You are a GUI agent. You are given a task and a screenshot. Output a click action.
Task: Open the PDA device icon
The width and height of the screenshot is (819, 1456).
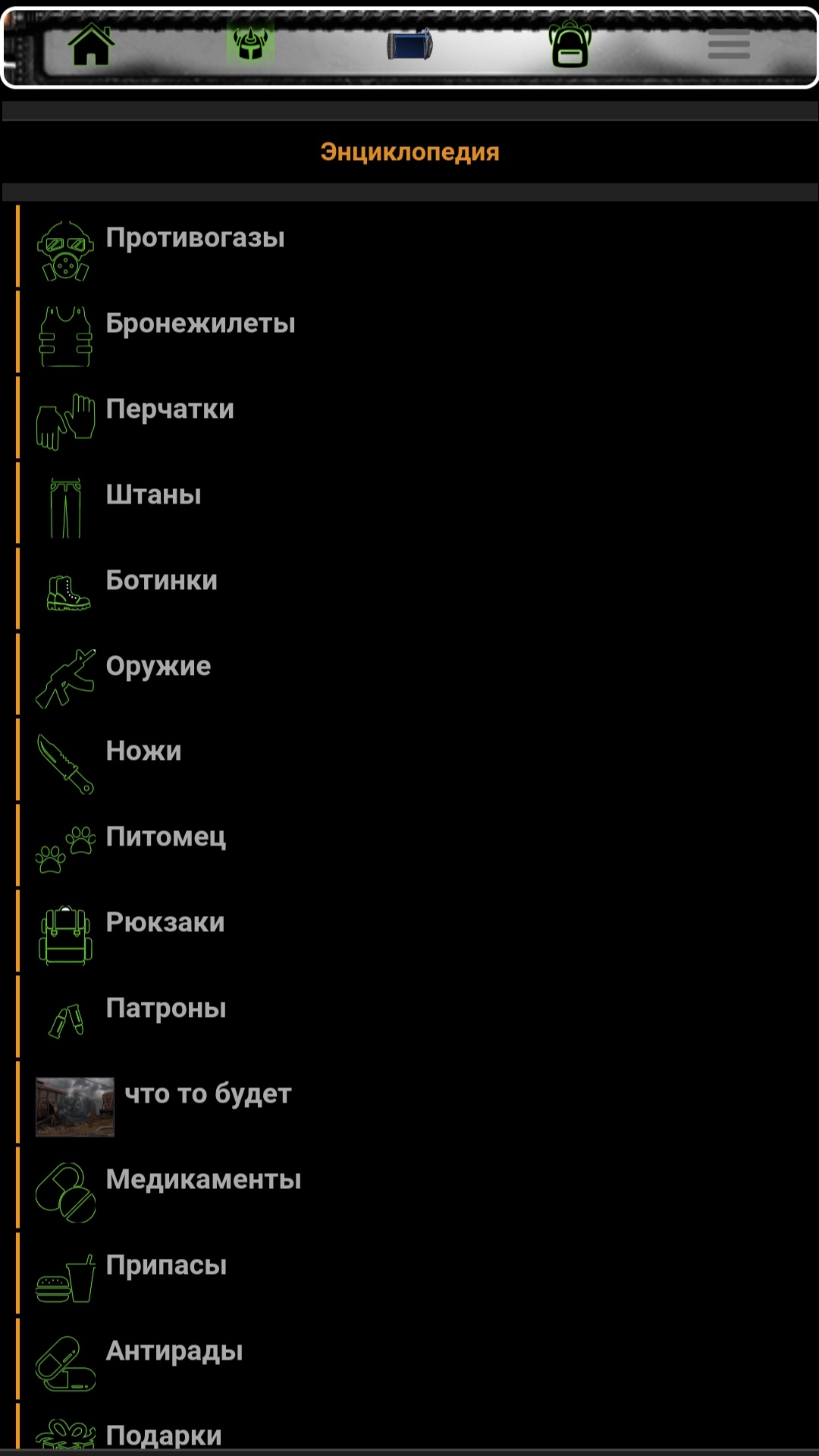(409, 45)
